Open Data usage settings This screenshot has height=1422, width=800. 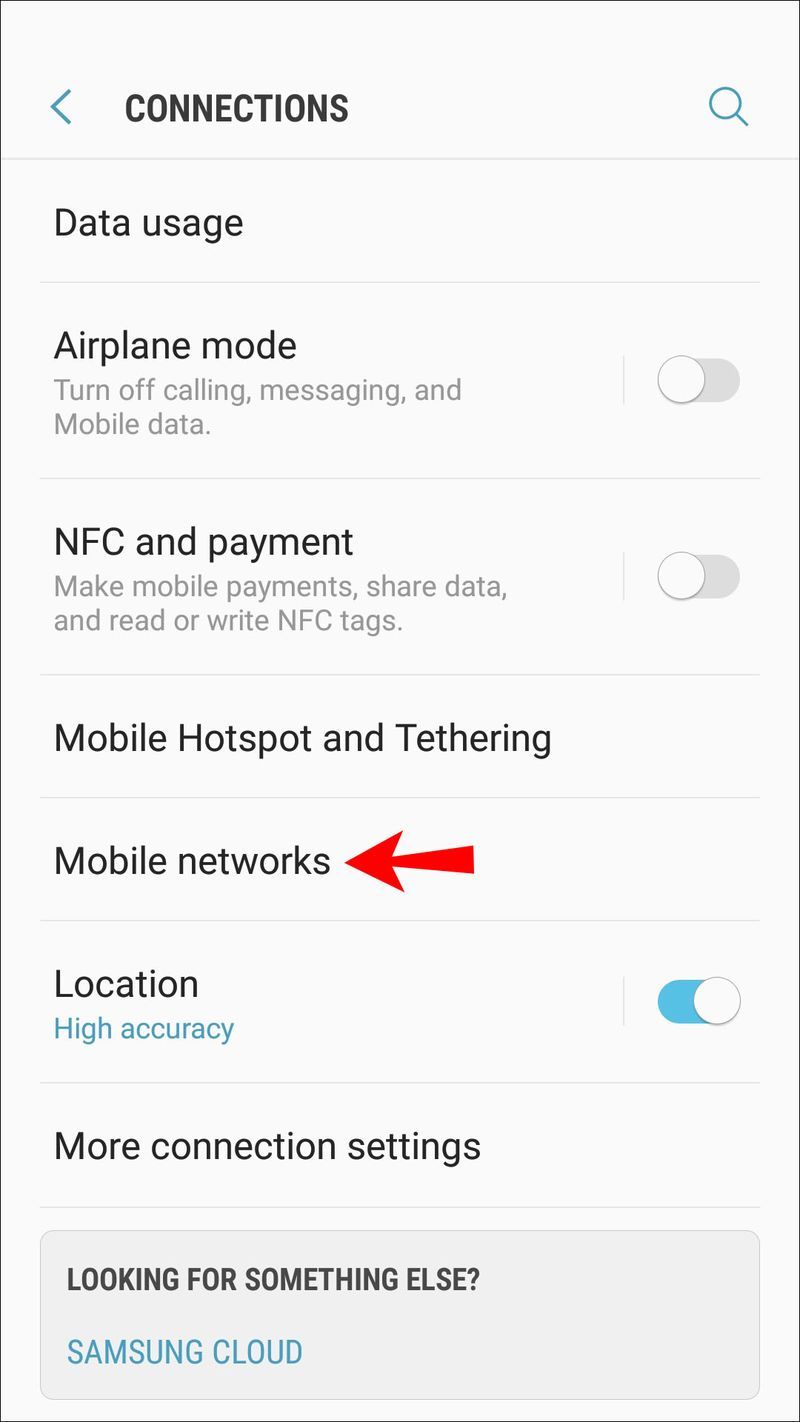click(x=400, y=222)
